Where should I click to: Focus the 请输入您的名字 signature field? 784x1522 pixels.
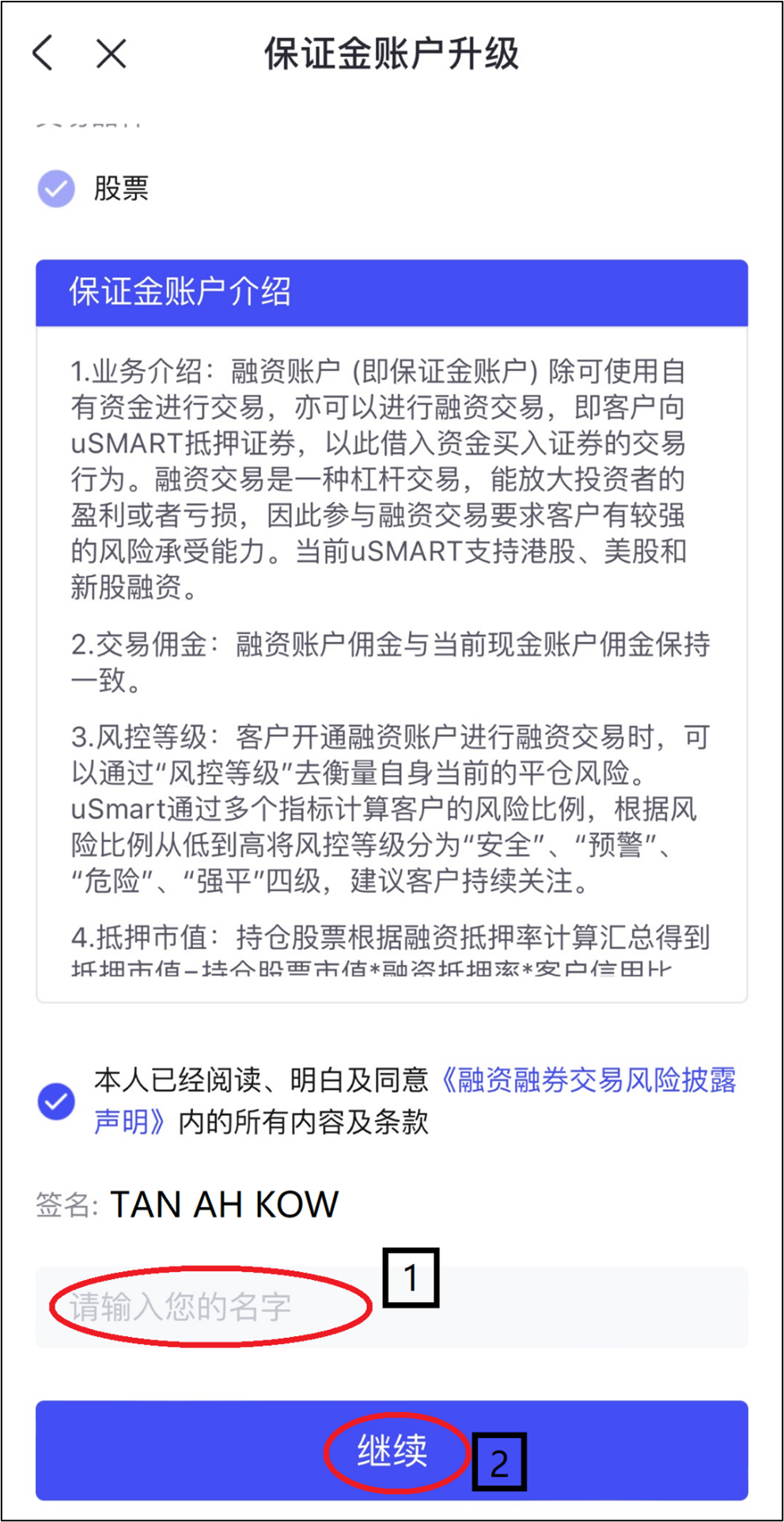tap(391, 1307)
